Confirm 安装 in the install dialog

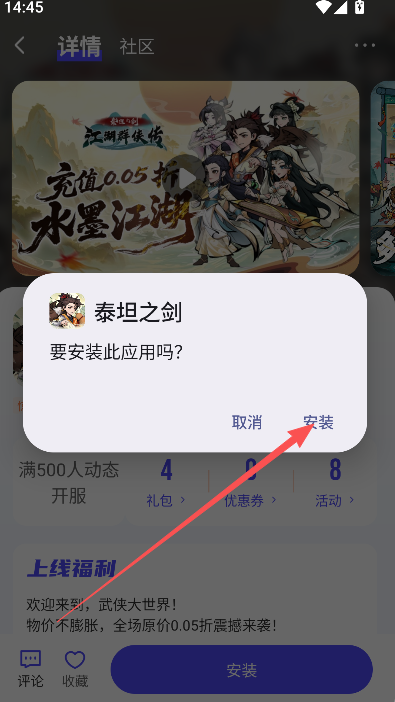pos(318,422)
